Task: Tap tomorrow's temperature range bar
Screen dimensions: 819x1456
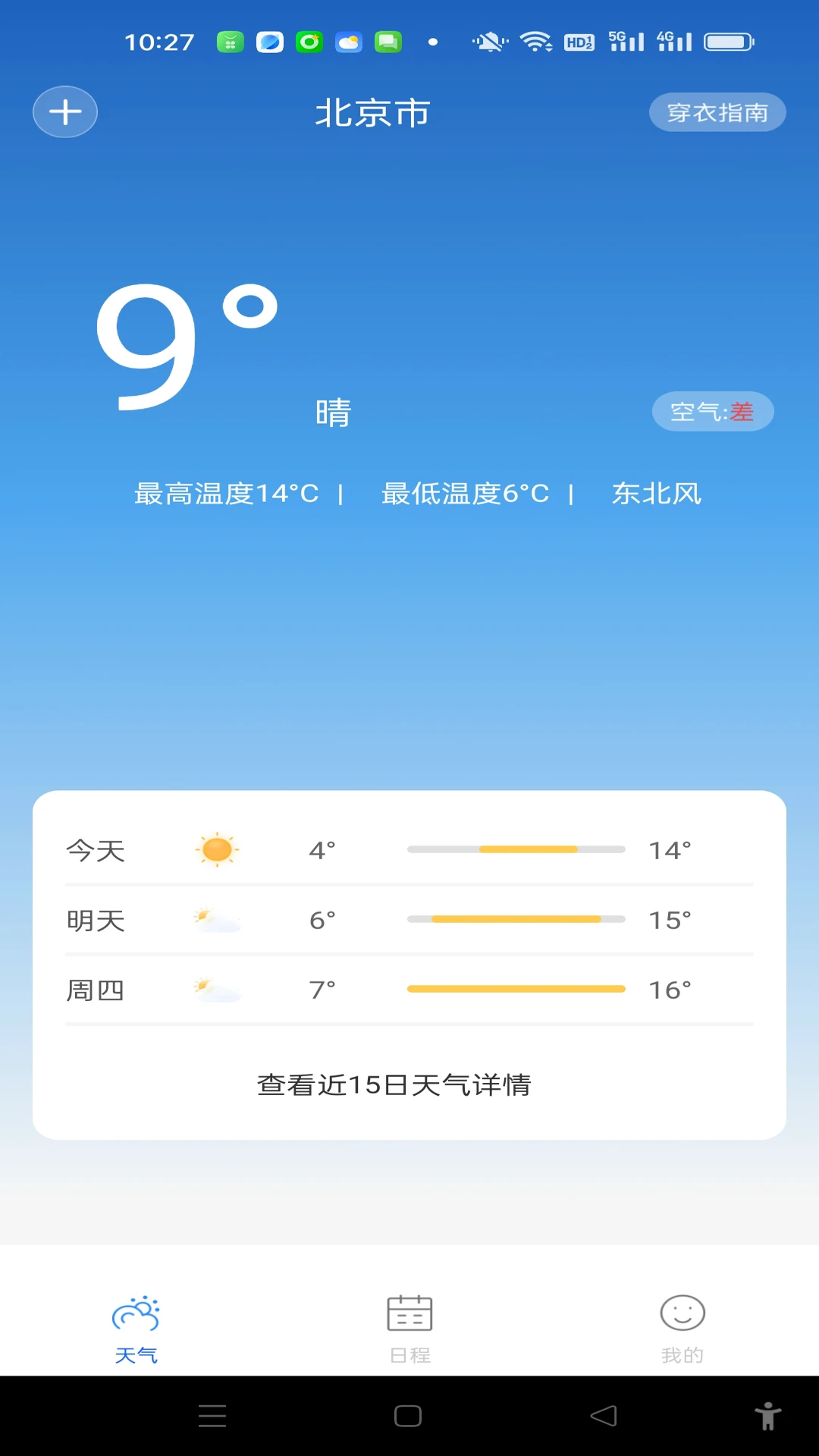Action: (x=516, y=918)
